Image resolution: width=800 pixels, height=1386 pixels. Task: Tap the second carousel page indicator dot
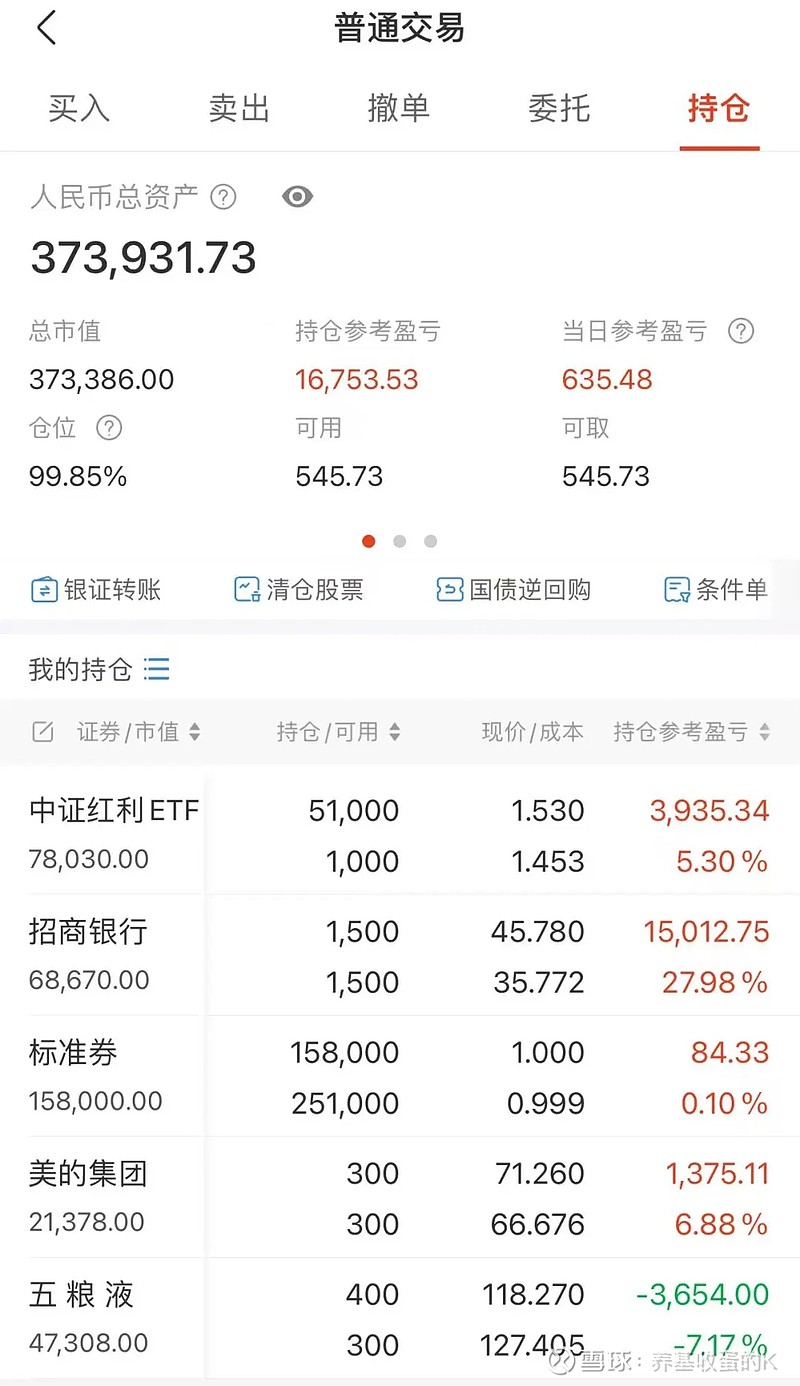399,541
